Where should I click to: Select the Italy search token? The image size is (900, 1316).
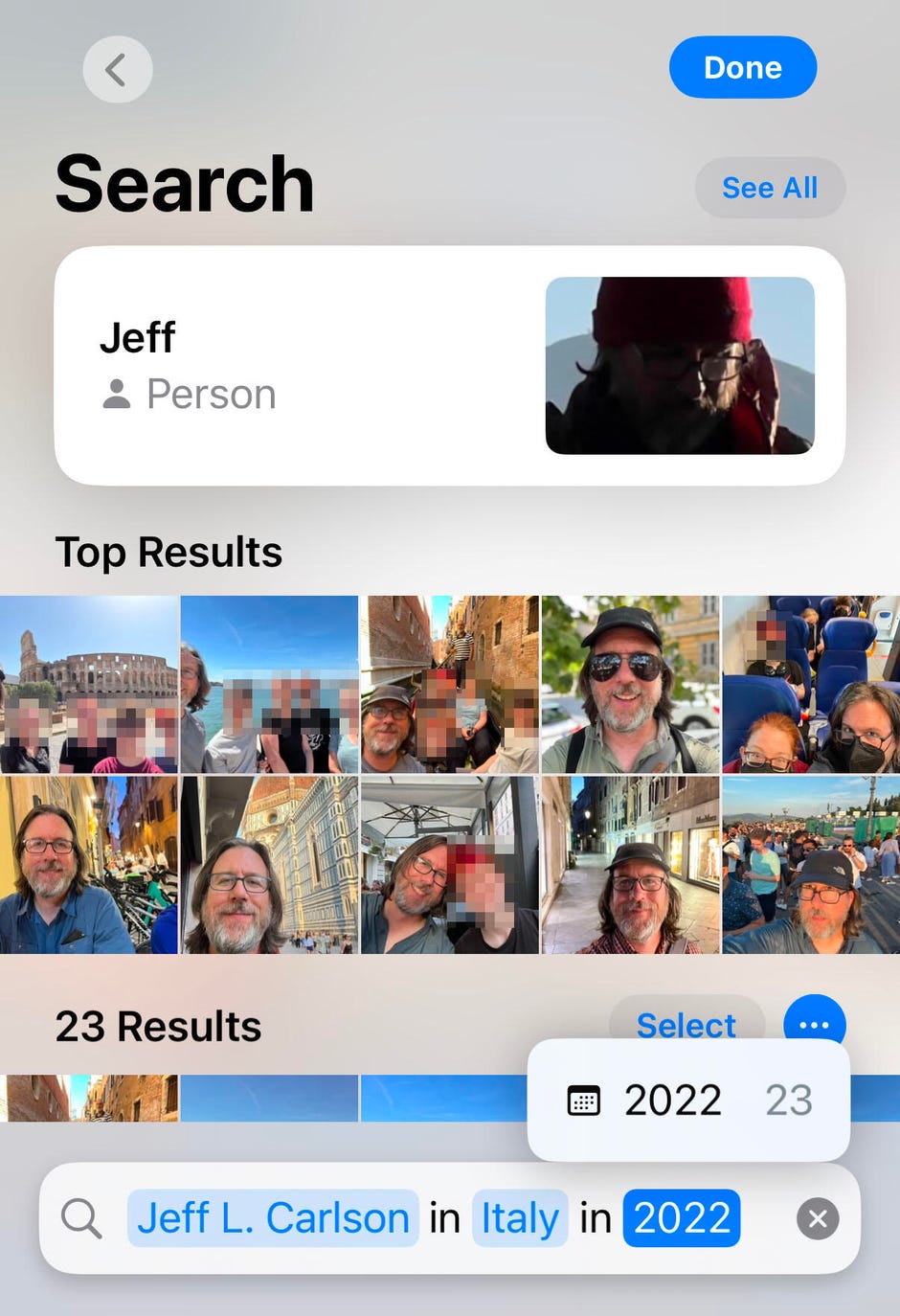pyautogui.click(x=520, y=1217)
